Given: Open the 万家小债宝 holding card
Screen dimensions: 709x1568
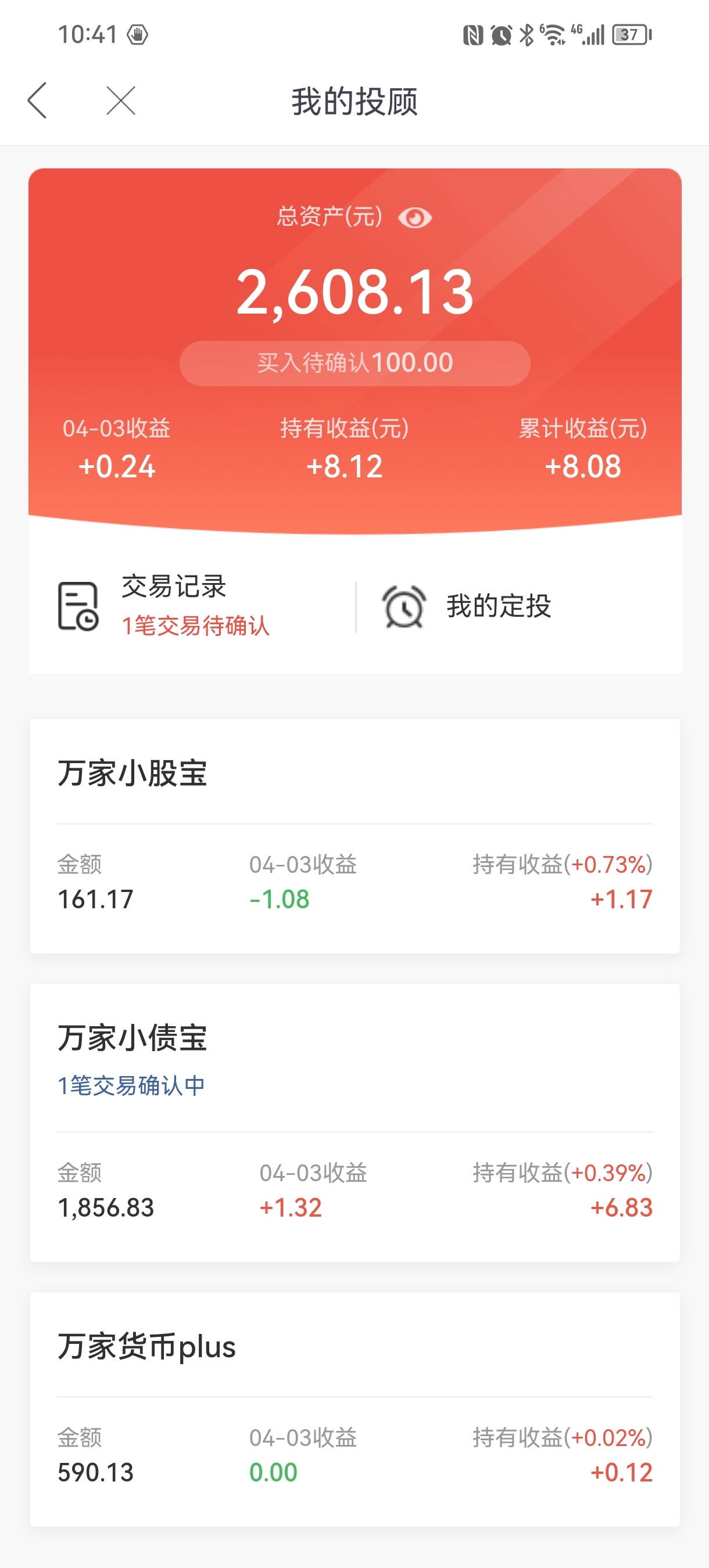Looking at the screenshot, I should point(354,1122).
